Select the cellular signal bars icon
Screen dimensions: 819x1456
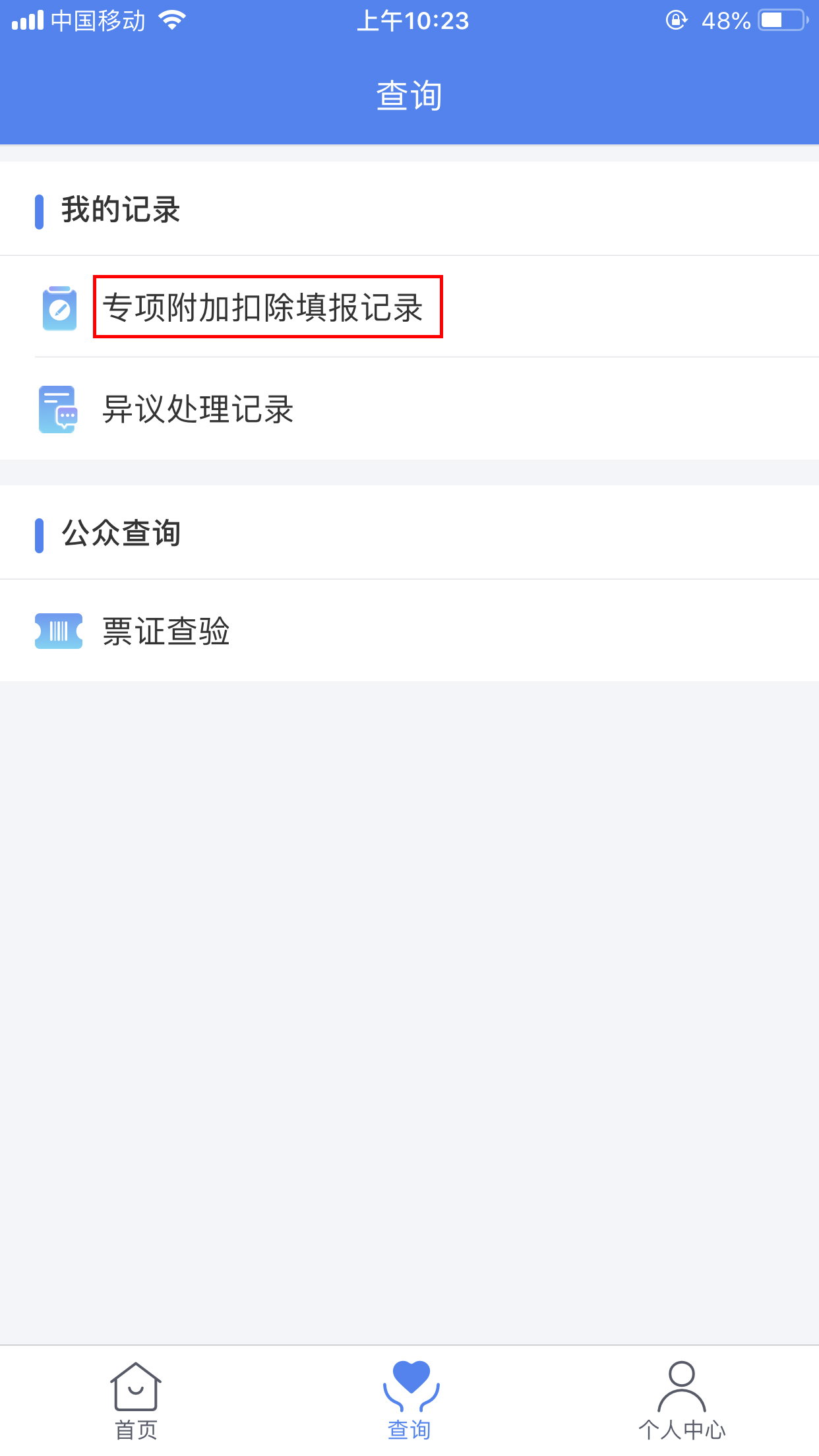26,20
